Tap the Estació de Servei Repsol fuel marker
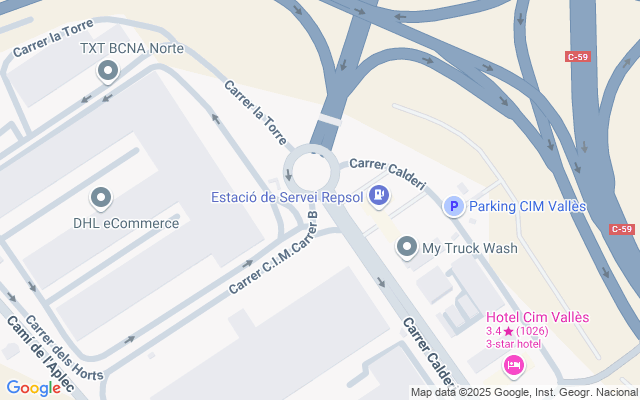The image size is (640, 400). (379, 197)
